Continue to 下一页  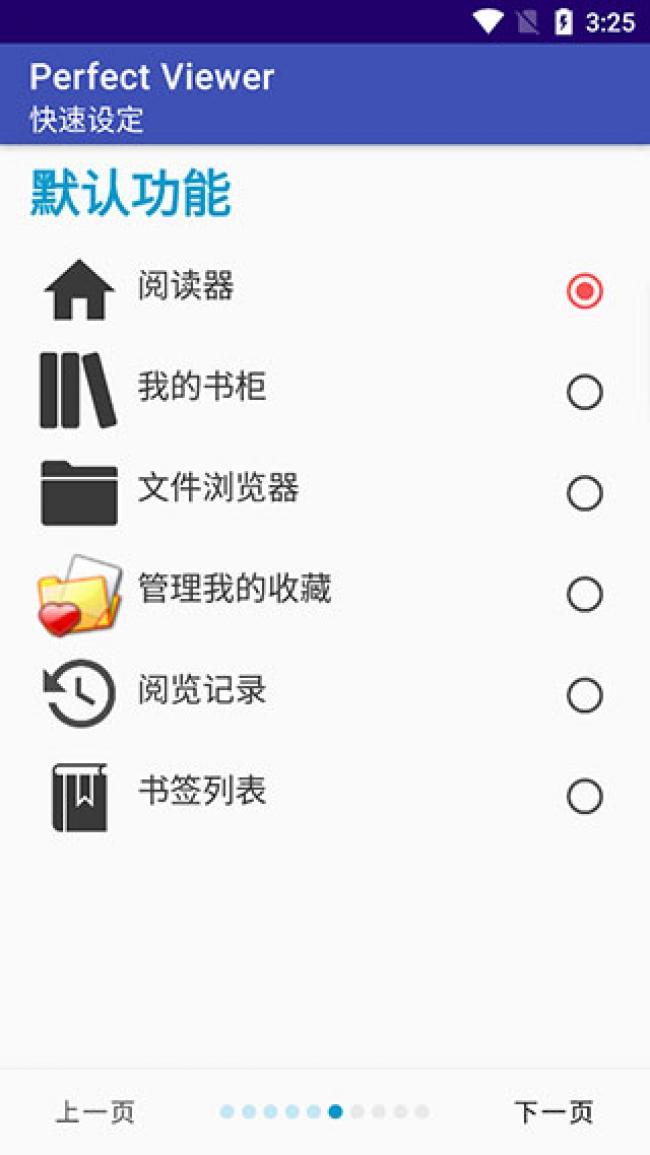553,1112
